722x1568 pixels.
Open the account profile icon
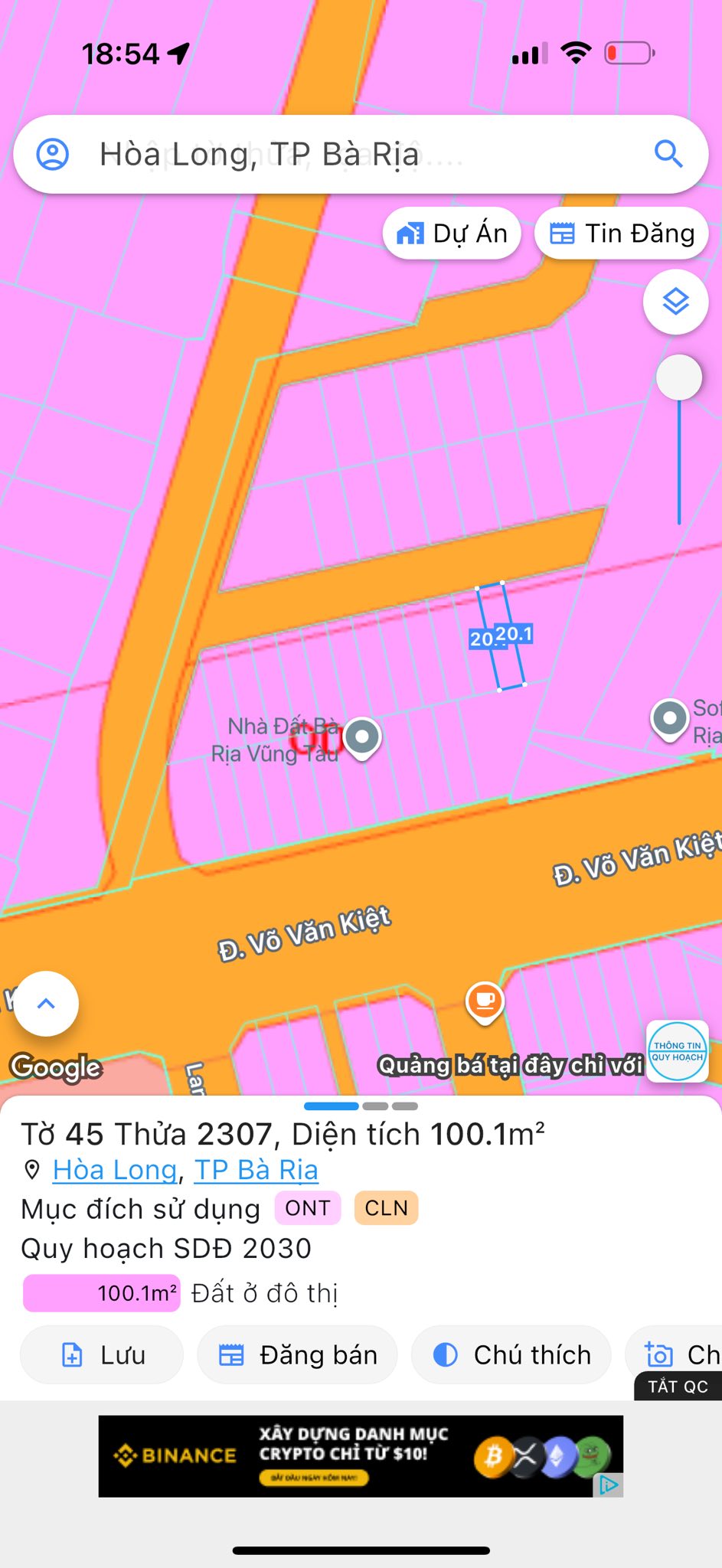pyautogui.click(x=53, y=154)
